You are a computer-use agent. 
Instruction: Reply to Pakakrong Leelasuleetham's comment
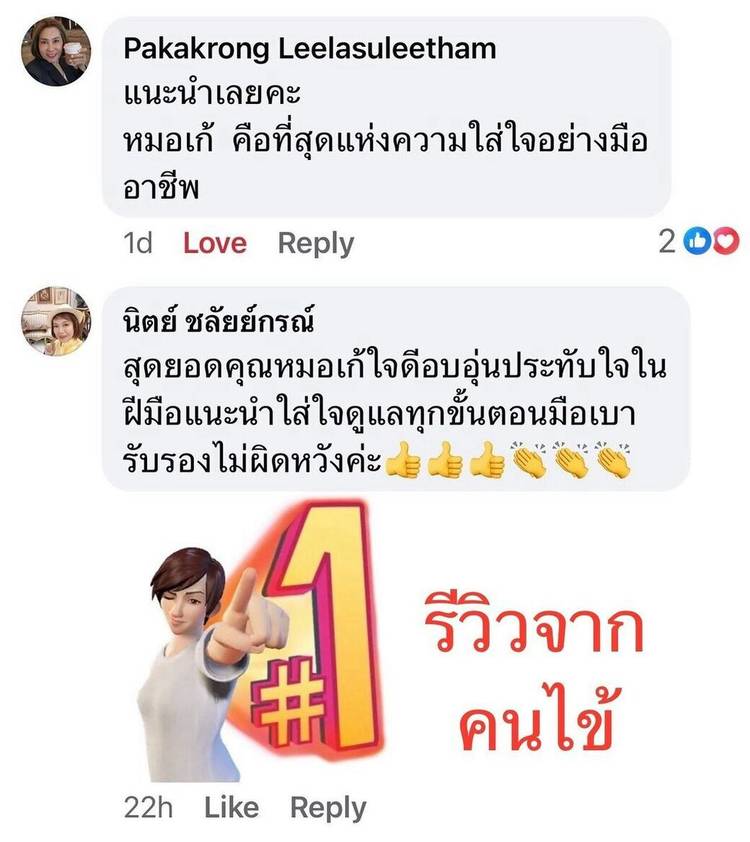tap(315, 243)
